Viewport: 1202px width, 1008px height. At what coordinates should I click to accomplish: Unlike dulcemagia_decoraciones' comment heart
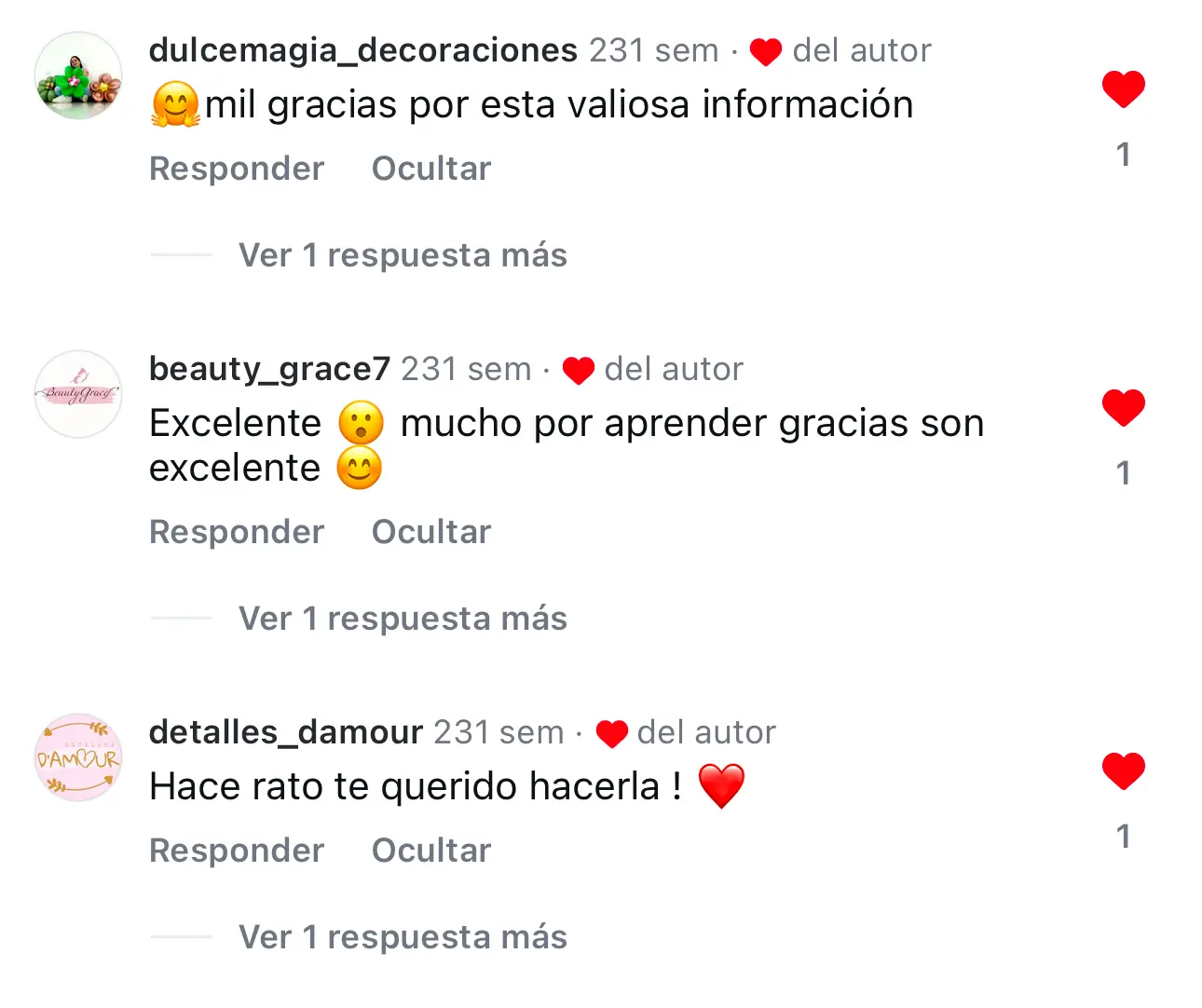1123,89
